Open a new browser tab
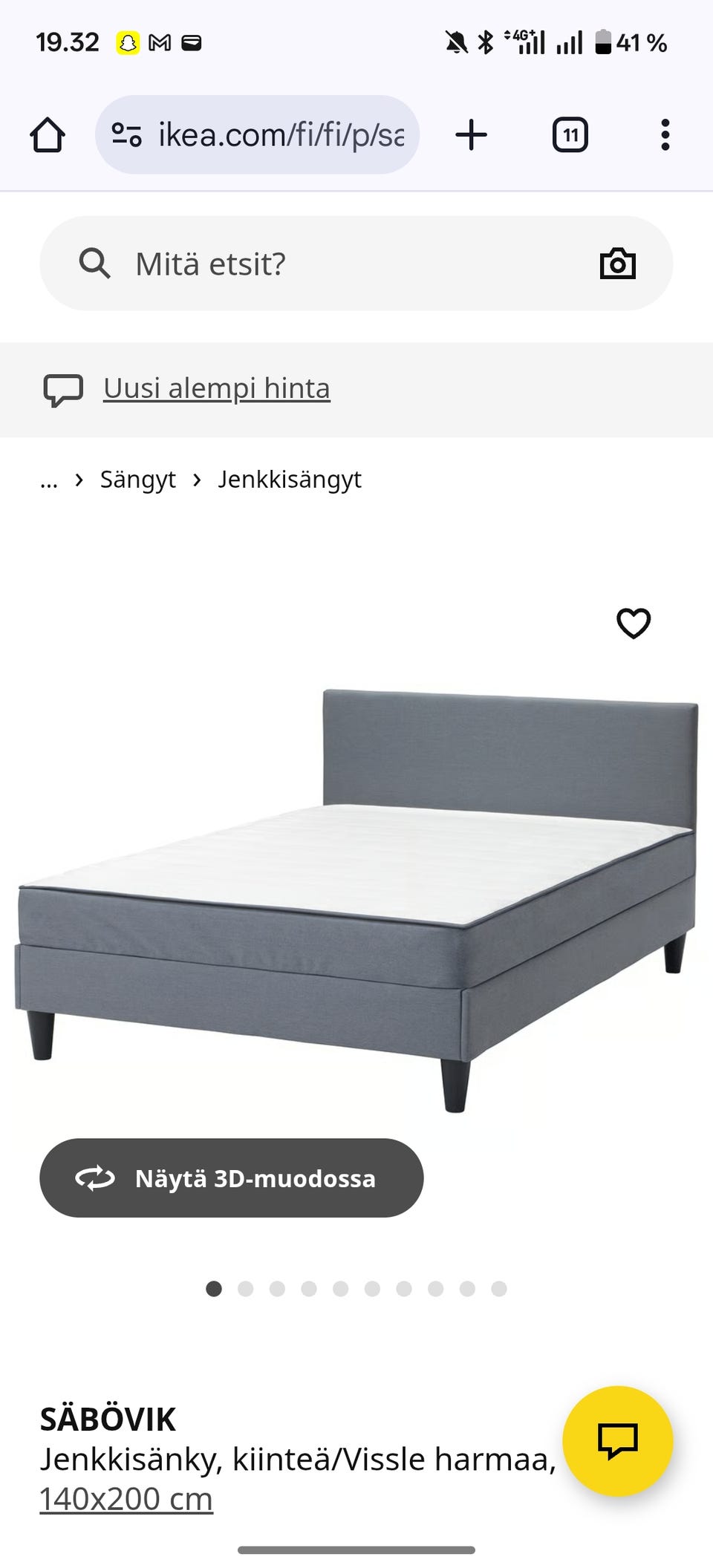This screenshot has height=1568, width=713. coord(471,135)
